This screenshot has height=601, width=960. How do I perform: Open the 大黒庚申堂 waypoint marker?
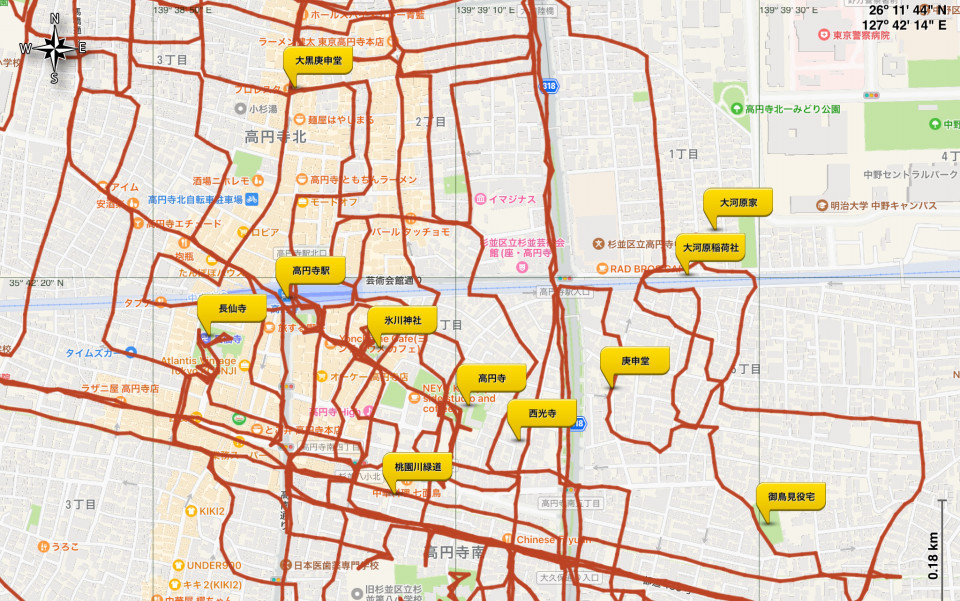click(x=317, y=61)
